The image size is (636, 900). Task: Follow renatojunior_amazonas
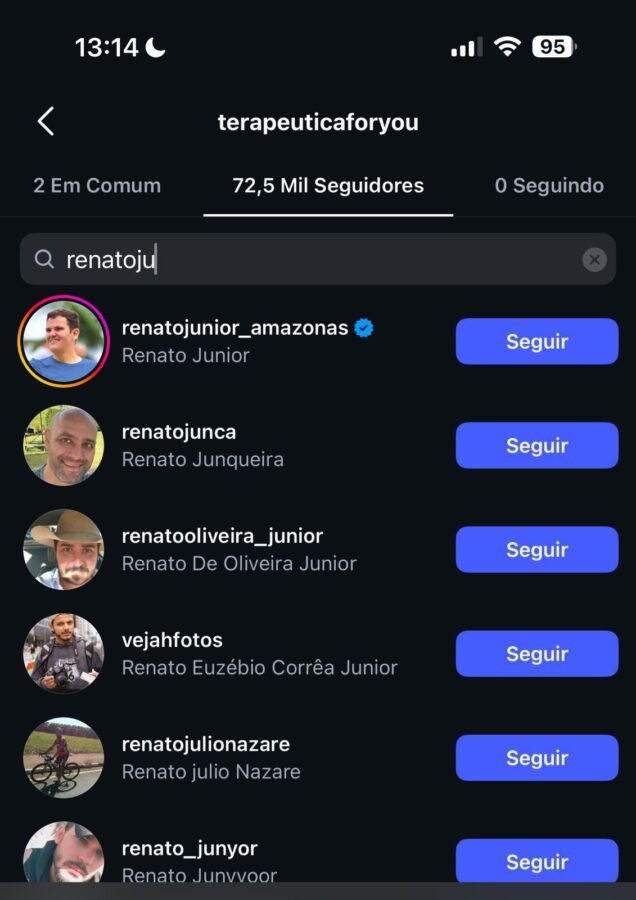pyautogui.click(x=537, y=342)
